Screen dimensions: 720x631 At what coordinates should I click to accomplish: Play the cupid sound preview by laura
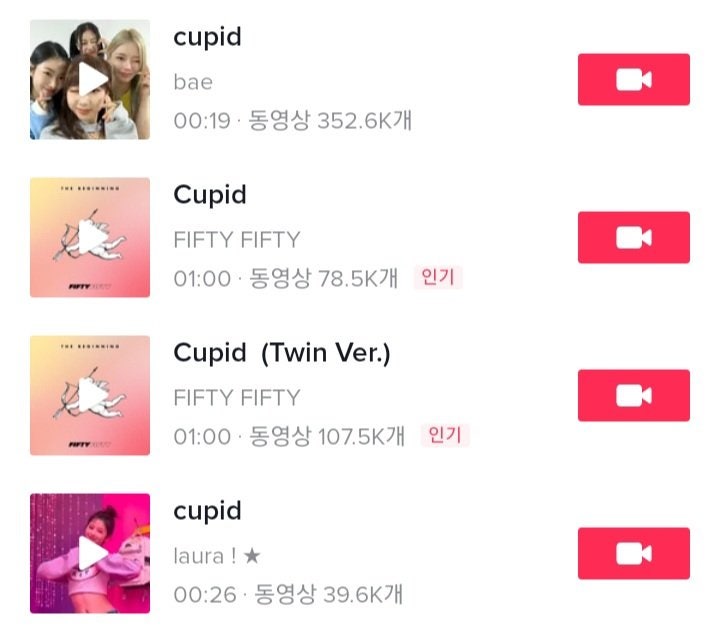[x=90, y=553]
